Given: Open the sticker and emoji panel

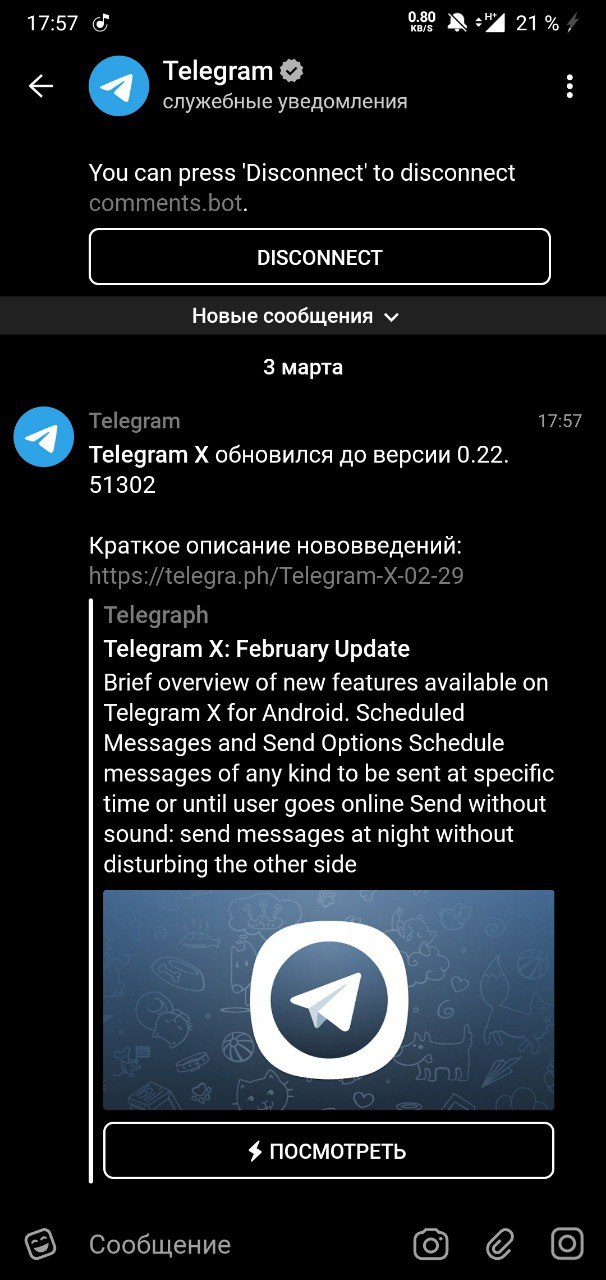Looking at the screenshot, I should coord(41,1244).
